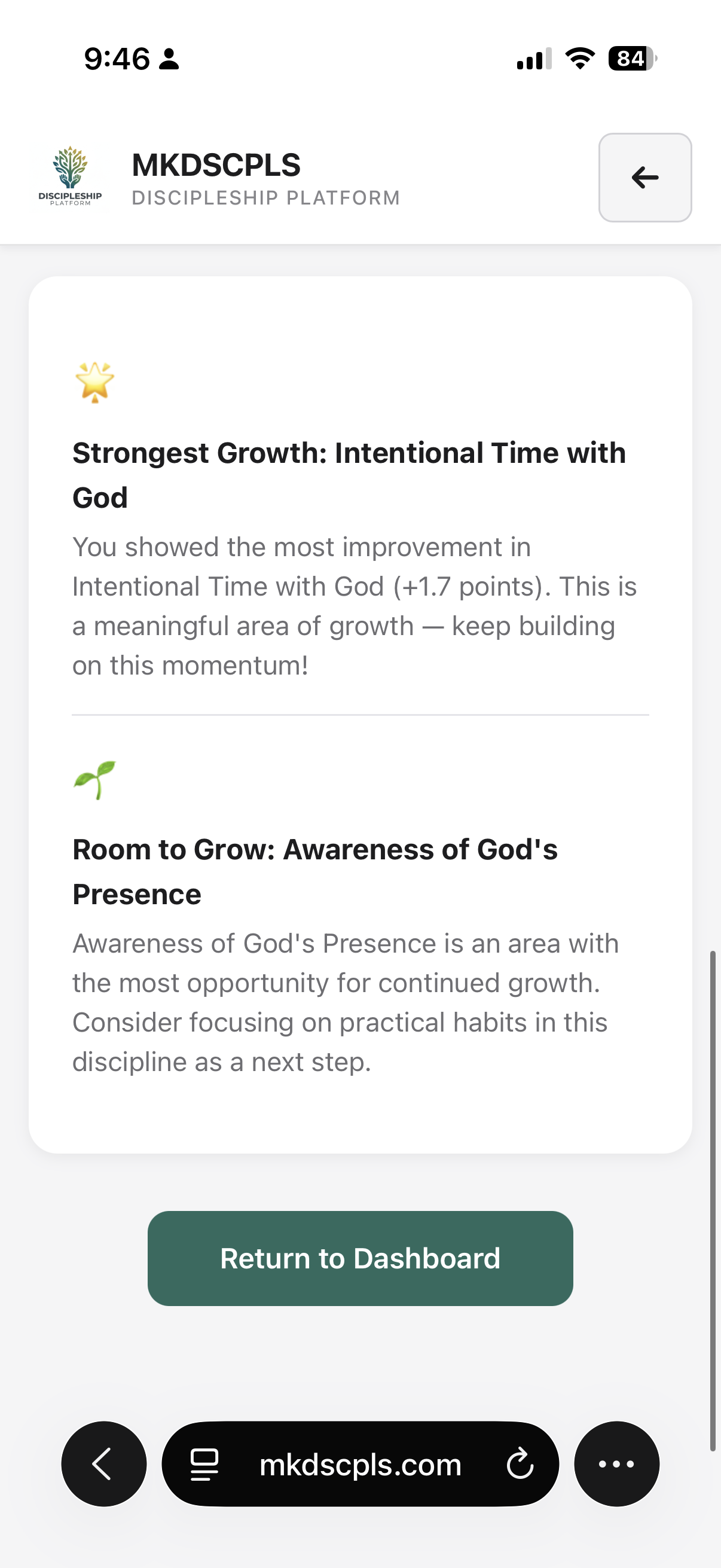Viewport: 721px width, 1568px height.
Task: Open the page format menu in the address bar
Action: point(205,1465)
